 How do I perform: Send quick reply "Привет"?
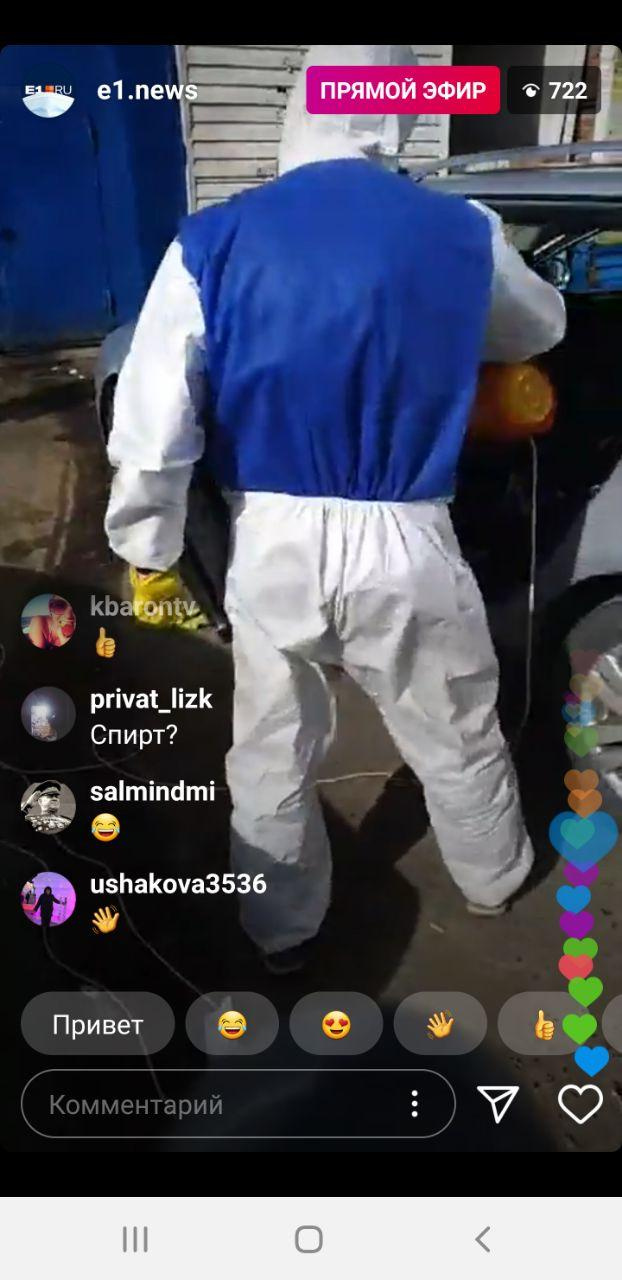(x=98, y=1024)
